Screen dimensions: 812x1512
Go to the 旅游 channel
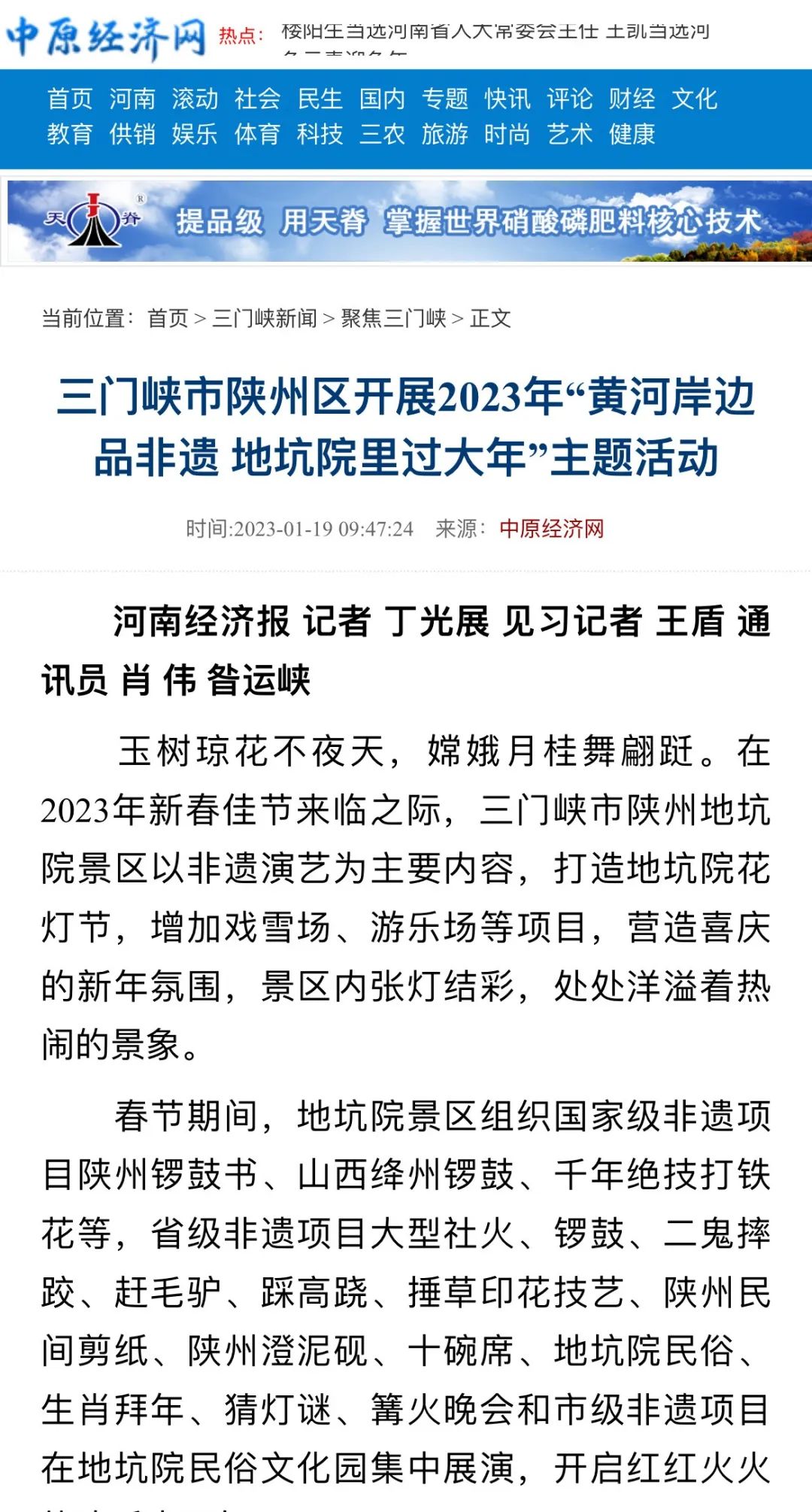tap(445, 134)
